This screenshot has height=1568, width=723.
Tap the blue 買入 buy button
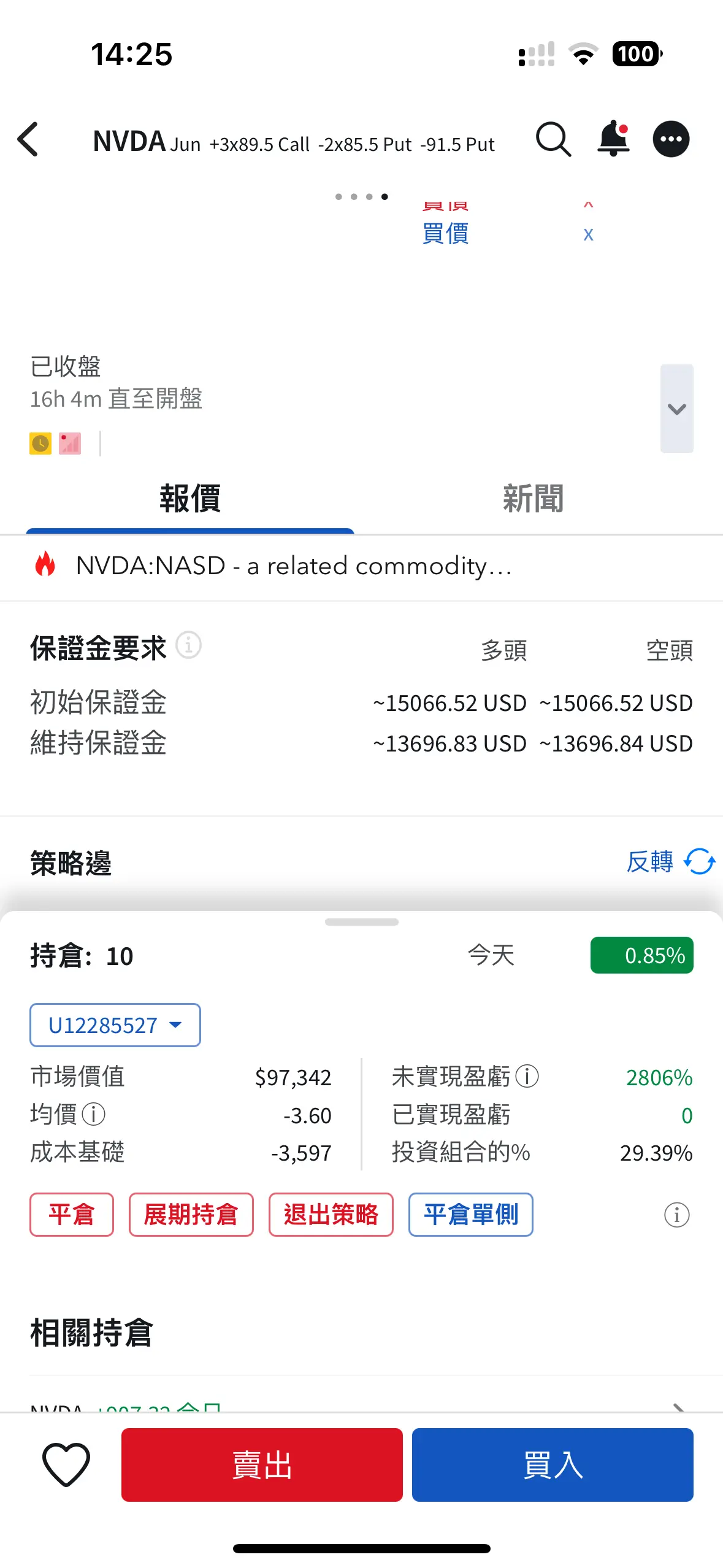click(x=553, y=1464)
